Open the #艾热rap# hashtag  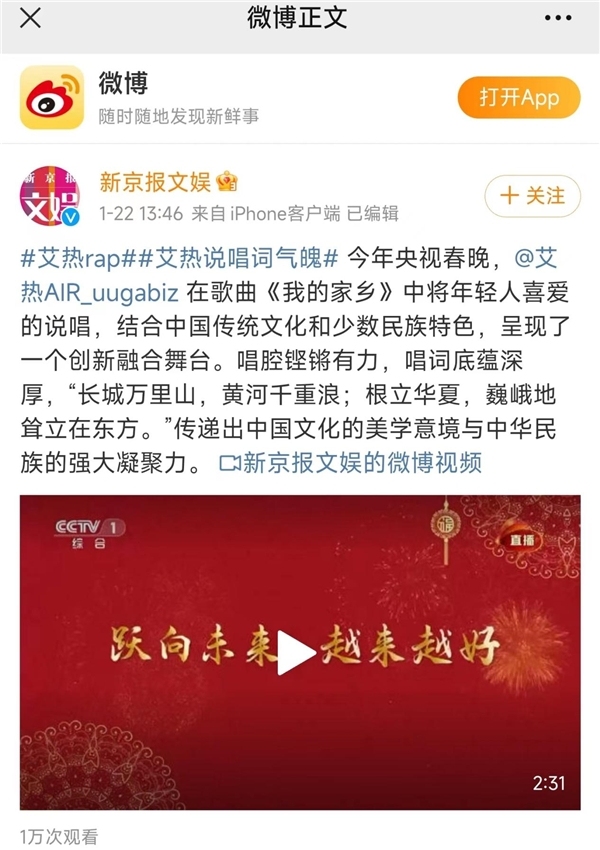[x=76, y=257]
